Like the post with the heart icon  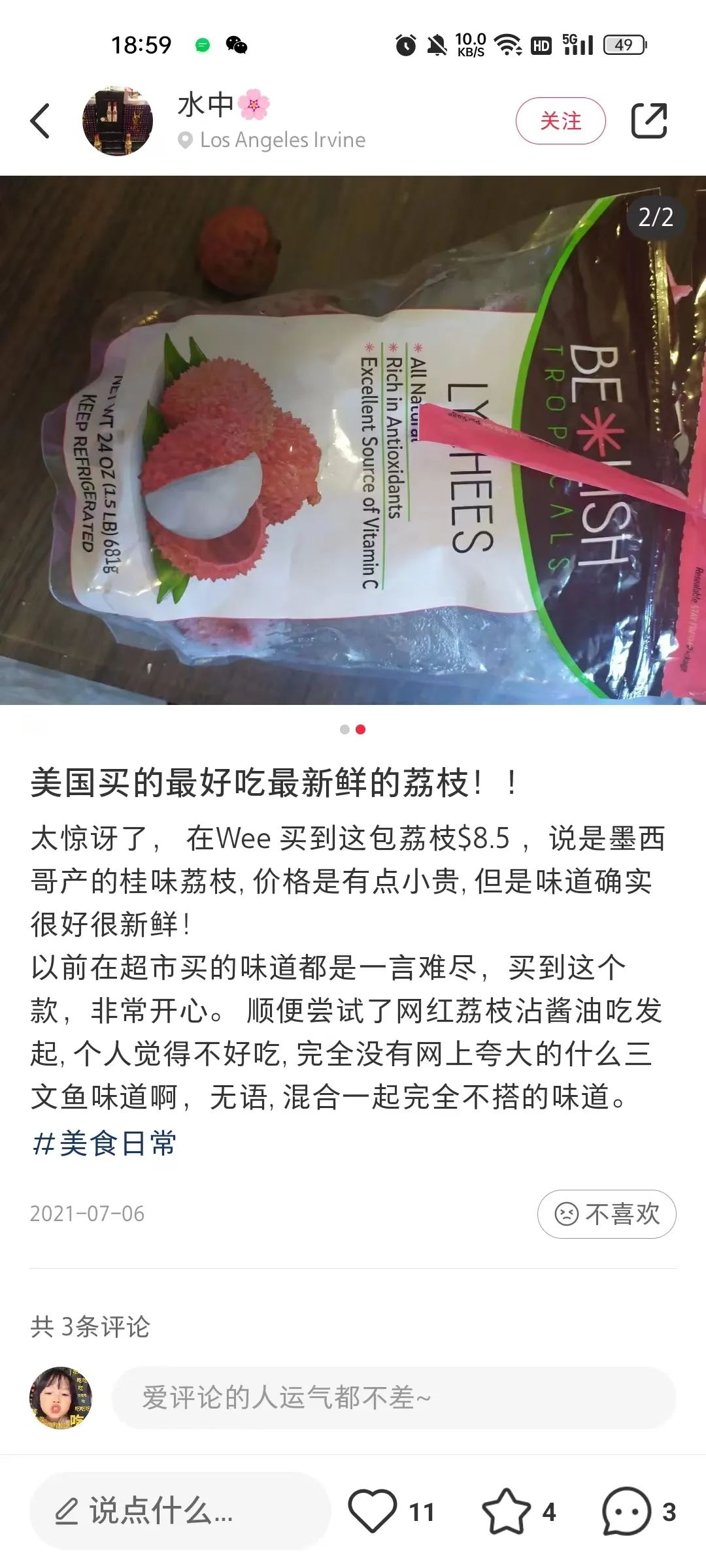[x=373, y=1511]
